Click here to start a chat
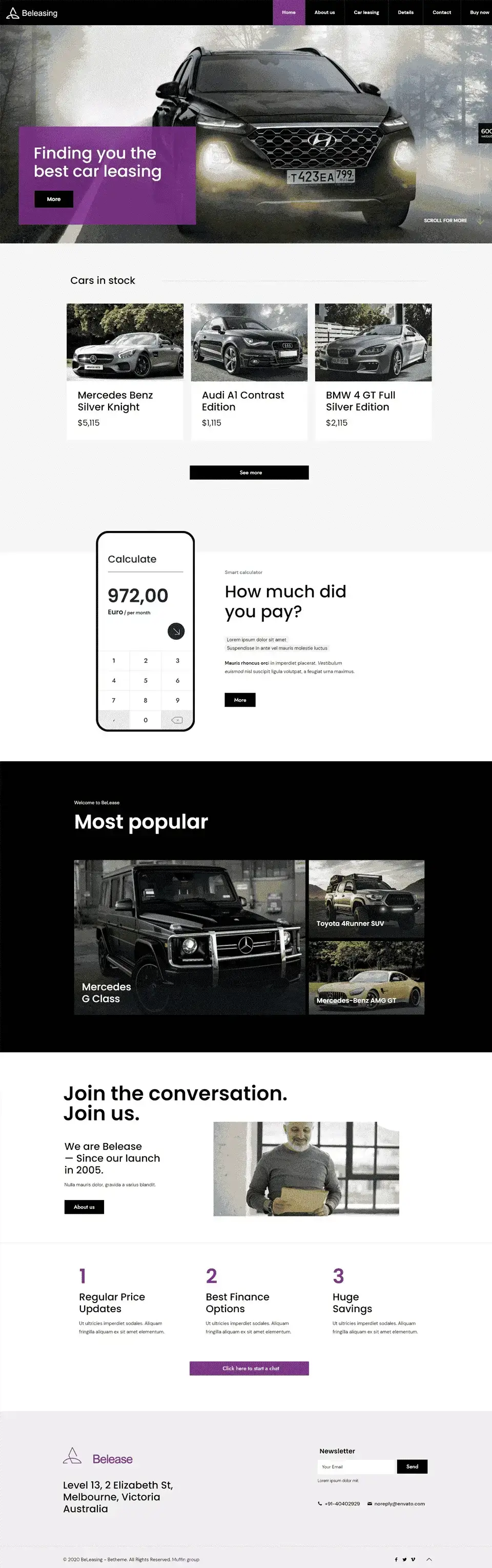Image resolution: width=492 pixels, height=1568 pixels. tap(249, 1369)
